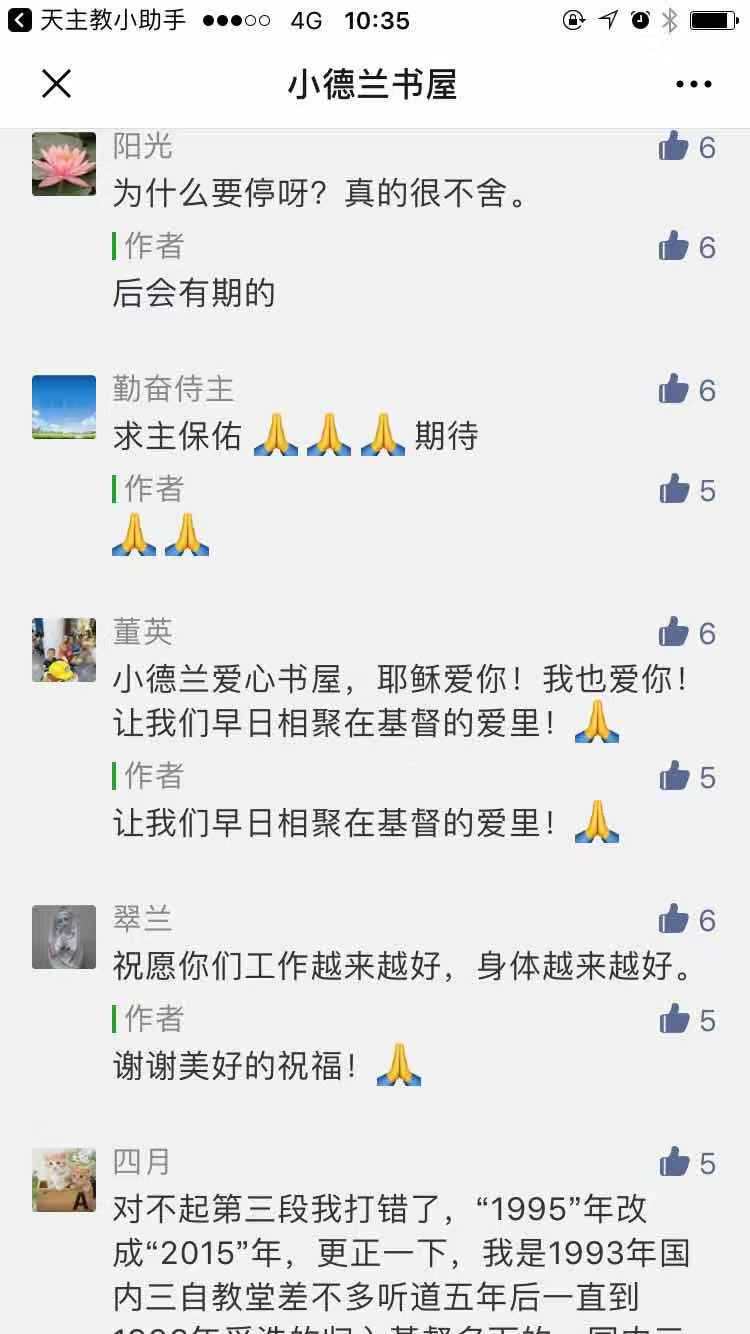This screenshot has height=1334, width=750.
Task: Like 阳光's comment
Action: 675,148
